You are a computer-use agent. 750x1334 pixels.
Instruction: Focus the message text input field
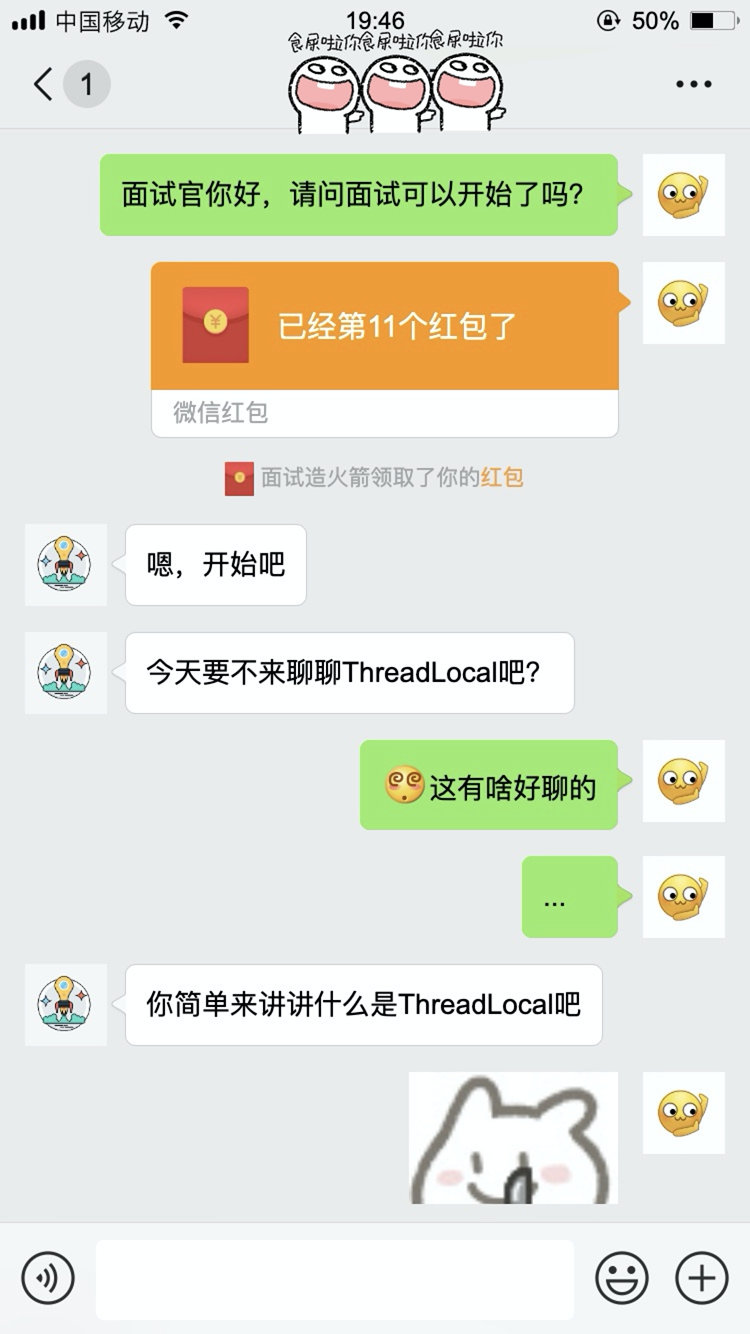click(335, 1278)
